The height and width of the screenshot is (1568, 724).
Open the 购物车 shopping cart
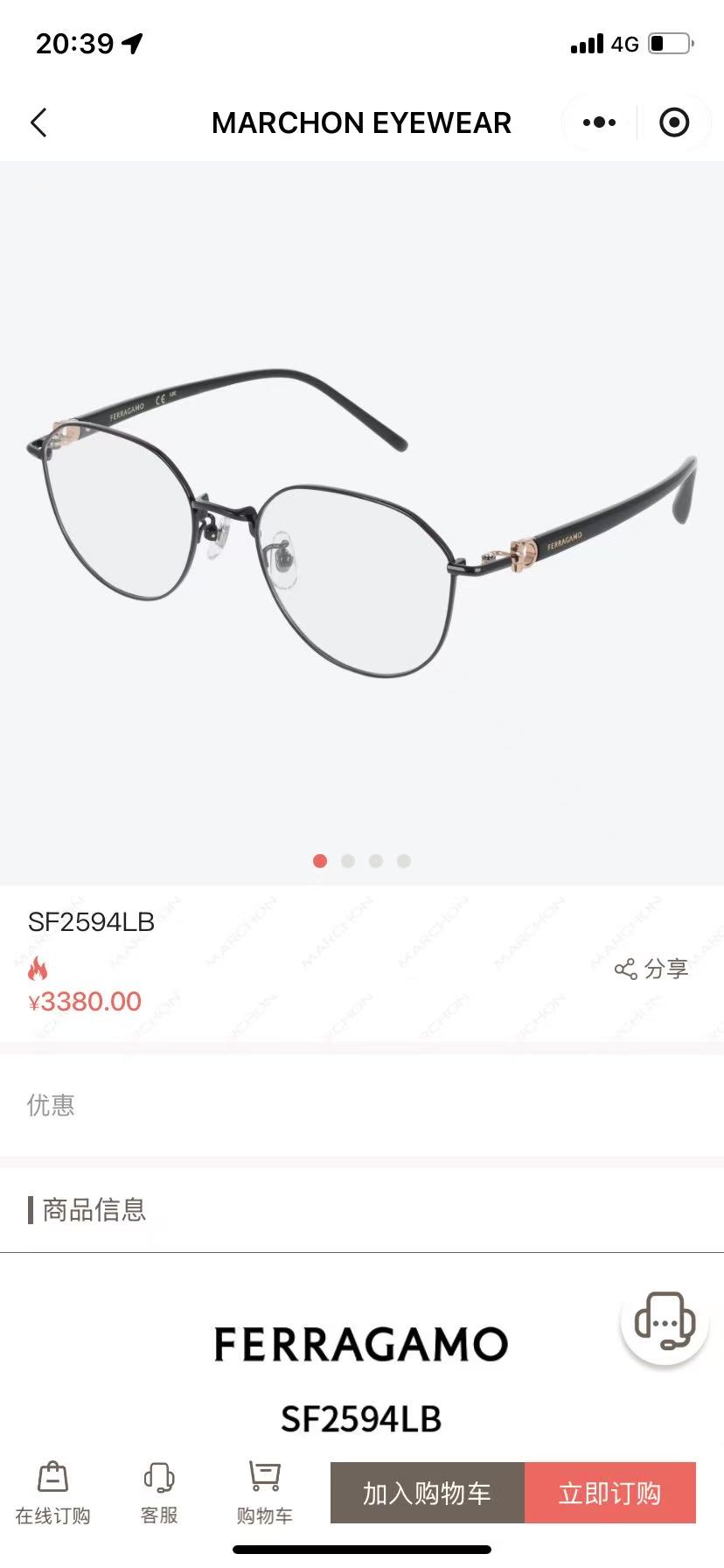coord(264,1493)
